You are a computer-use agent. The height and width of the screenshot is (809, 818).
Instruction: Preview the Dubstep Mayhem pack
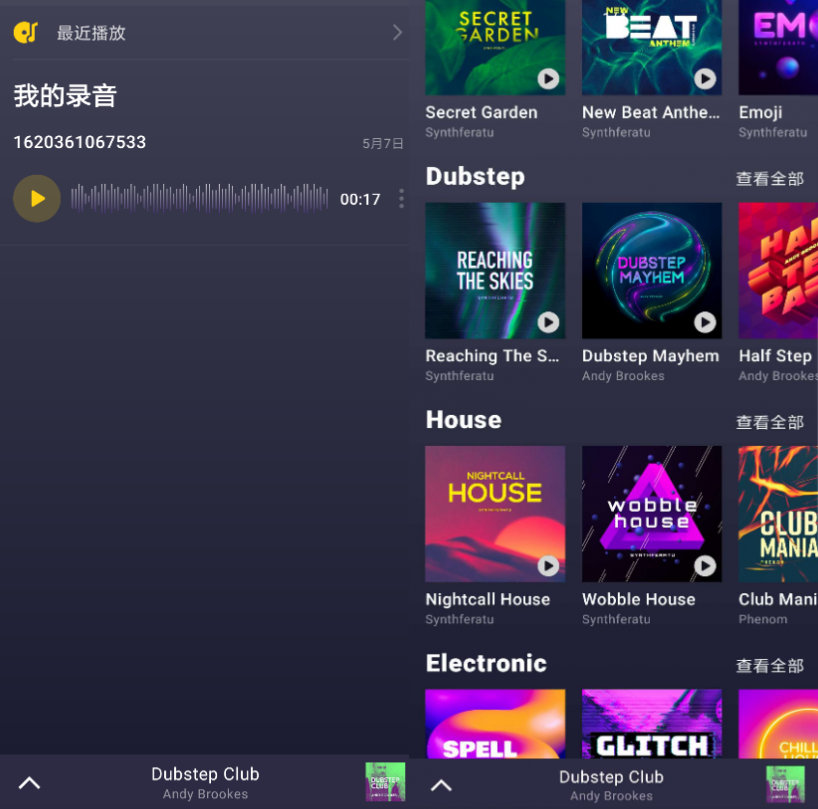click(705, 322)
